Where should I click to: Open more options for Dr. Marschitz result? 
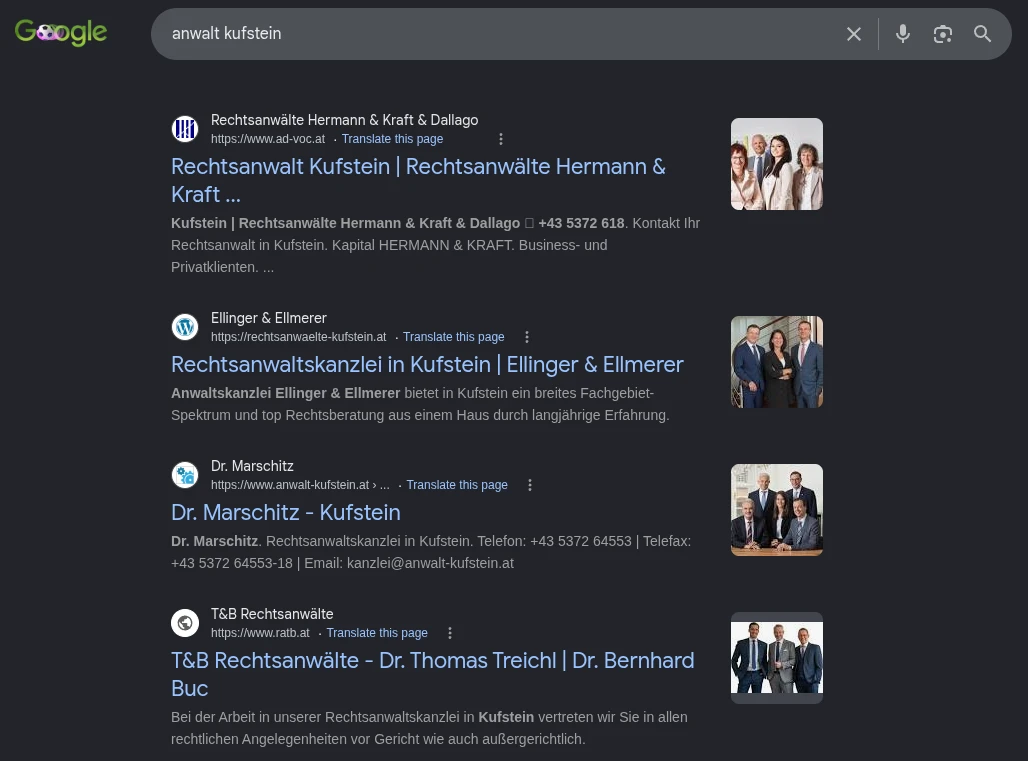530,485
